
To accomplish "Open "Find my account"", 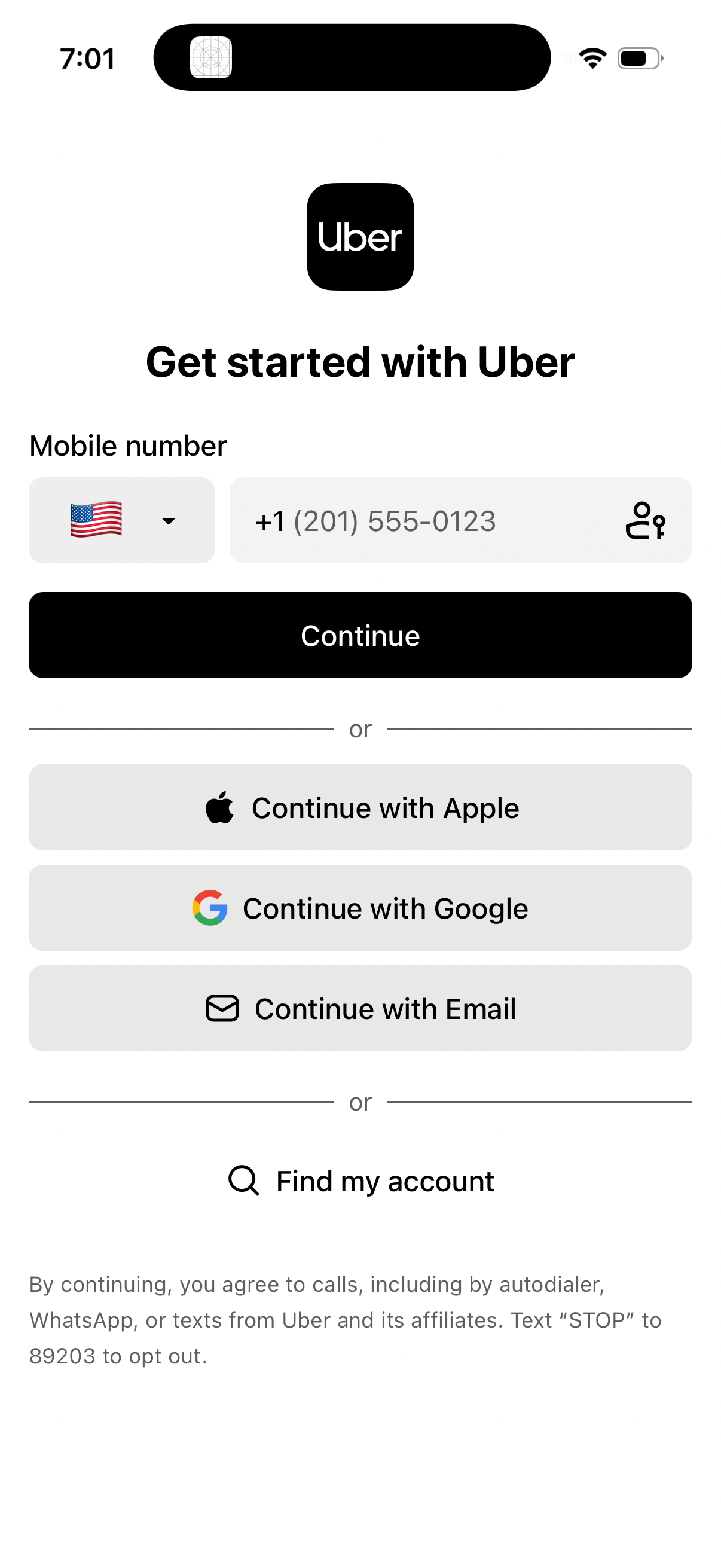I will click(360, 1180).
